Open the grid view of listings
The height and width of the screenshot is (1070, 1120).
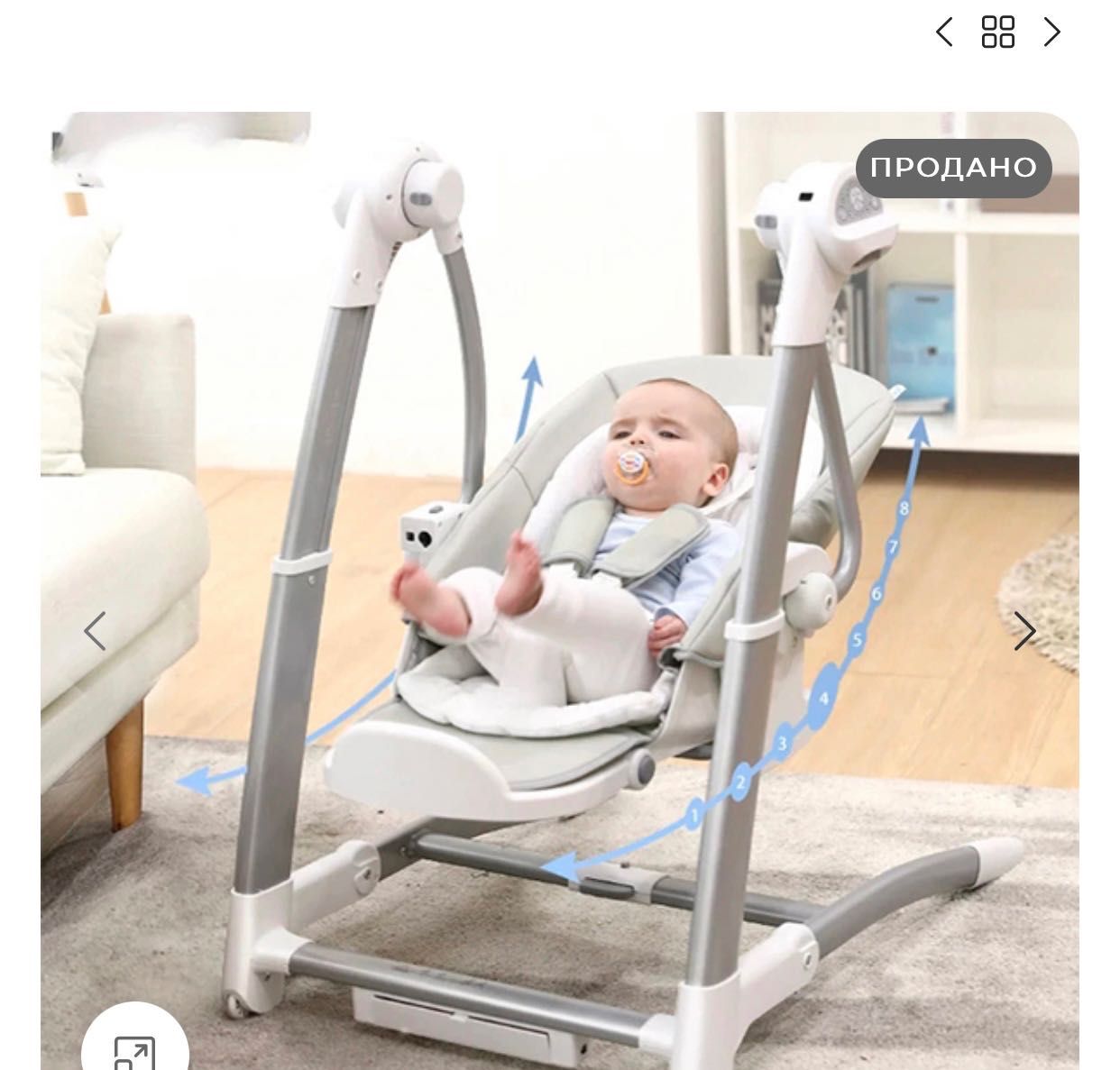(997, 32)
